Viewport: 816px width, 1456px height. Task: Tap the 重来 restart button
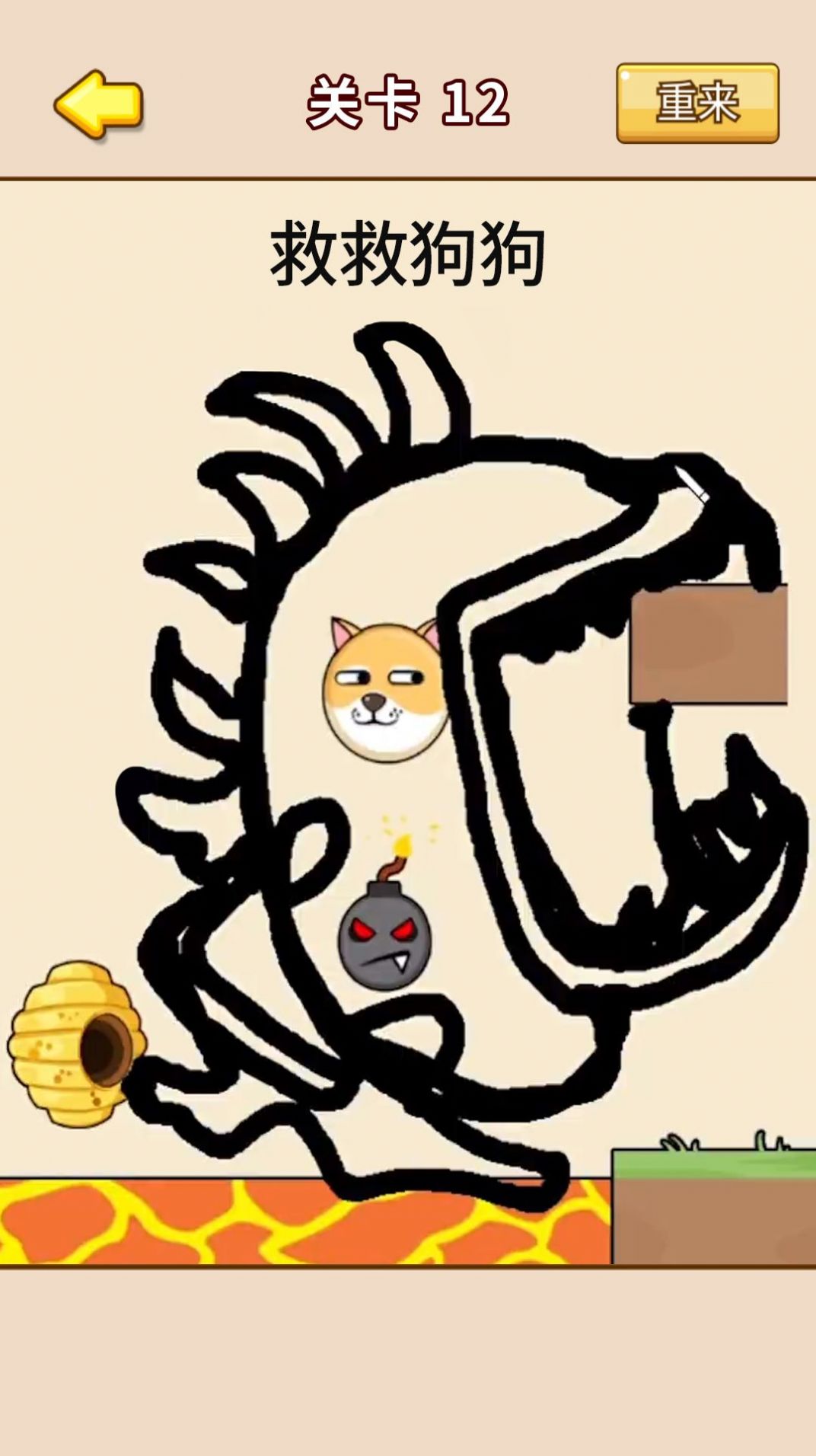tap(697, 104)
